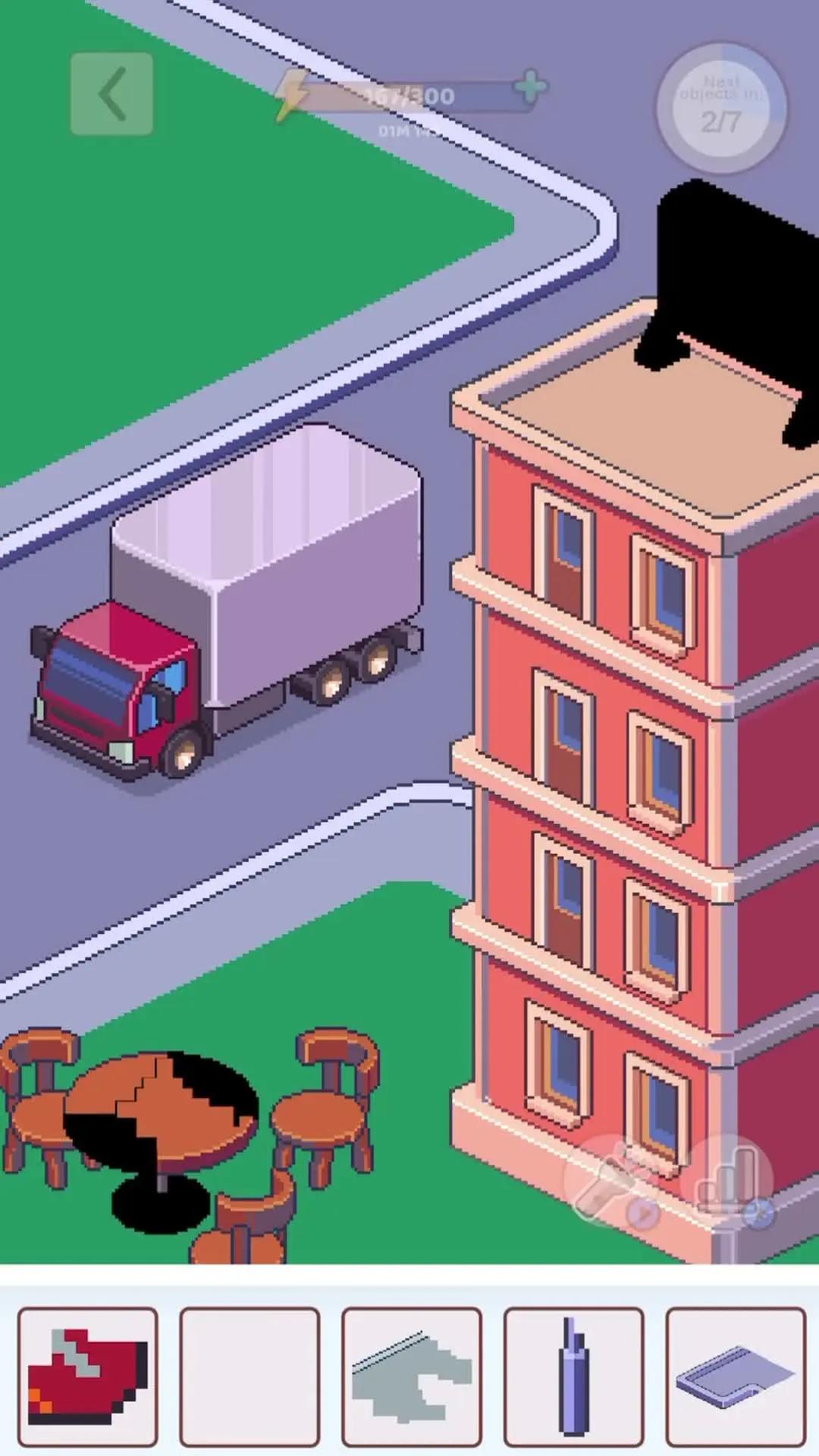The width and height of the screenshot is (819, 1456).
Task: Tap the Next objects counter circle
Action: pos(720,108)
